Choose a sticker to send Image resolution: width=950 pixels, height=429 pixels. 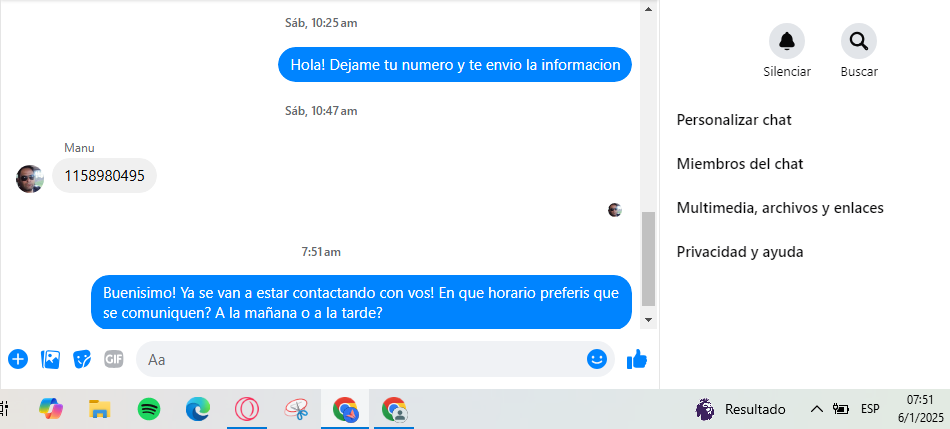pos(82,359)
